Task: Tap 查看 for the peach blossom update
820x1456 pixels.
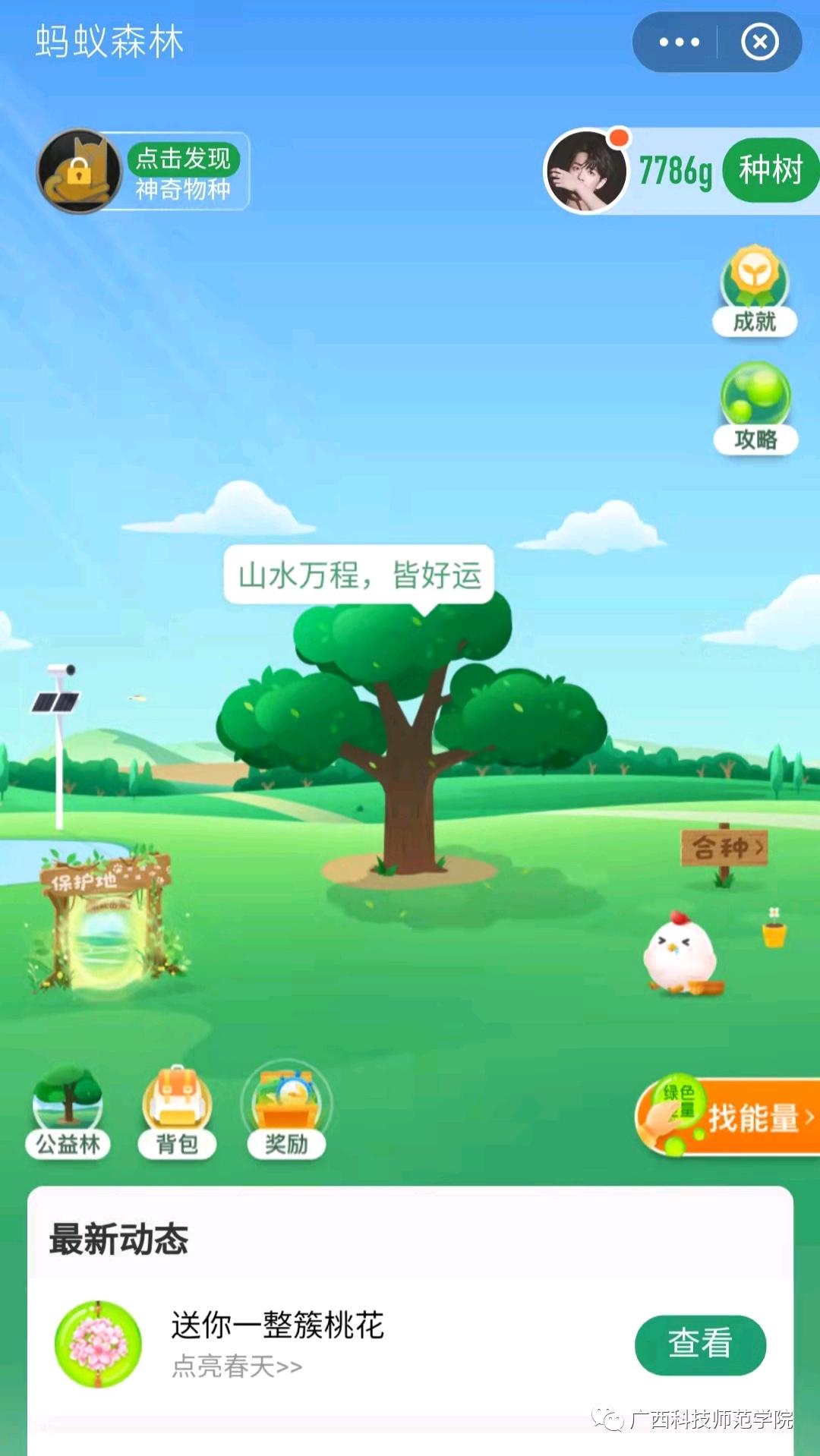Action: click(x=699, y=1344)
